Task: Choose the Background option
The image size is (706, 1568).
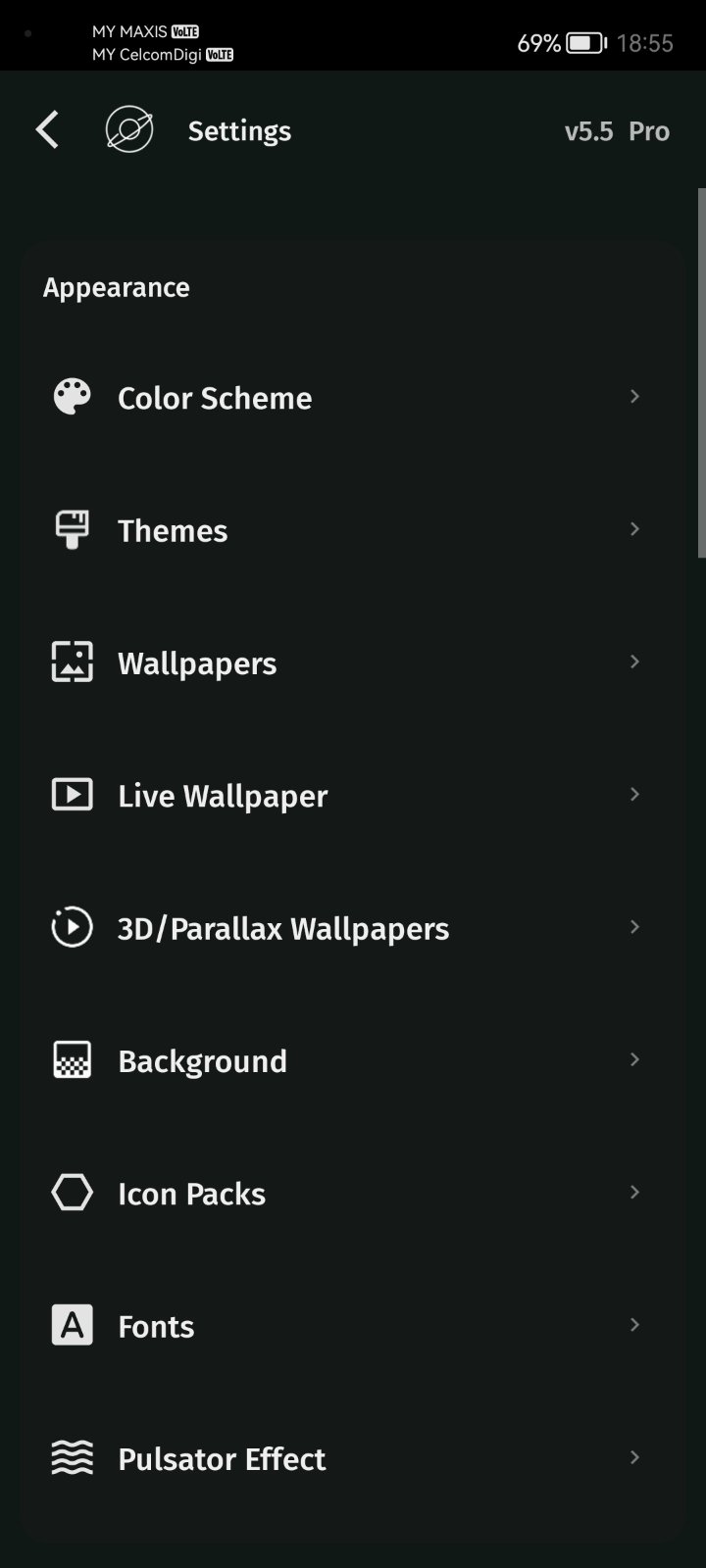Action: [x=202, y=1061]
